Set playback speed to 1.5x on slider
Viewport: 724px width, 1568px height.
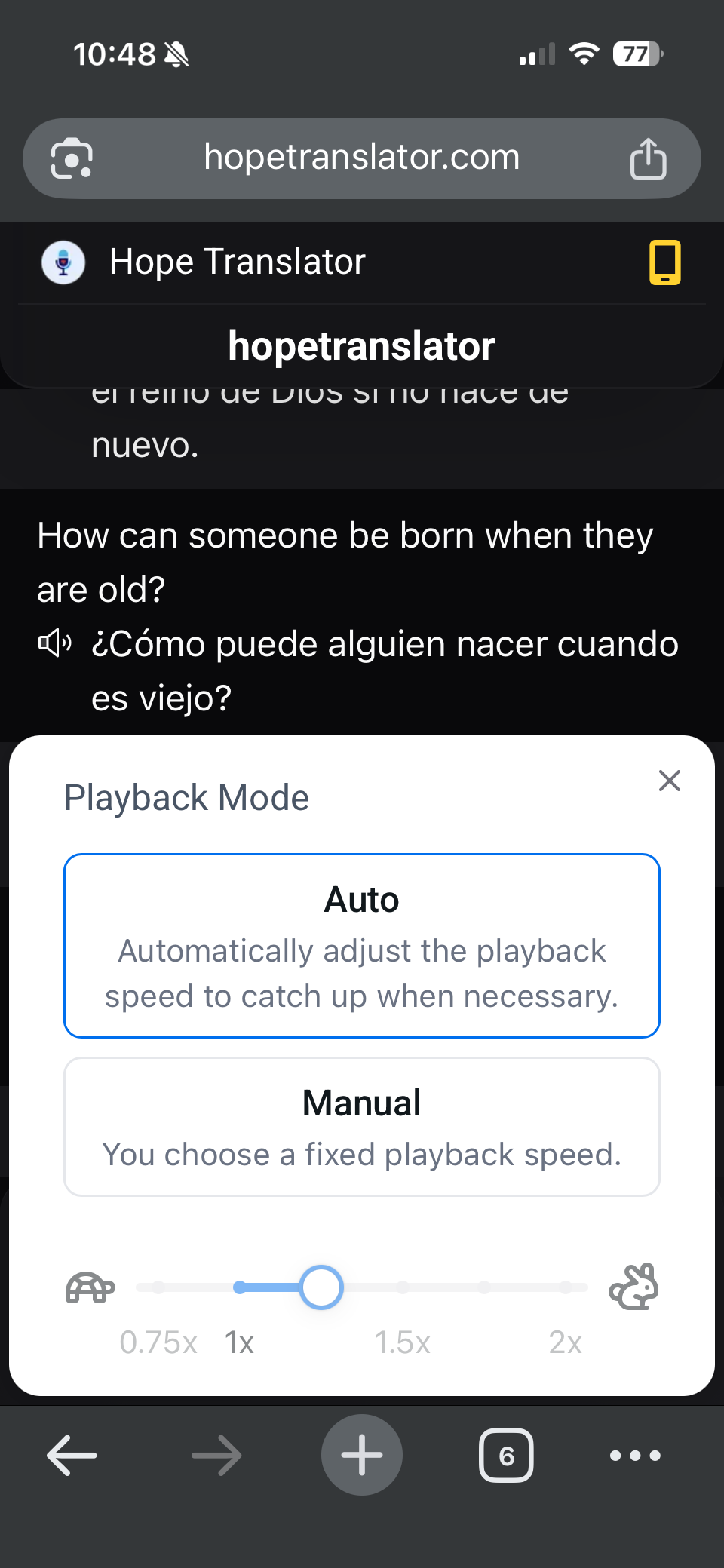(x=403, y=1287)
